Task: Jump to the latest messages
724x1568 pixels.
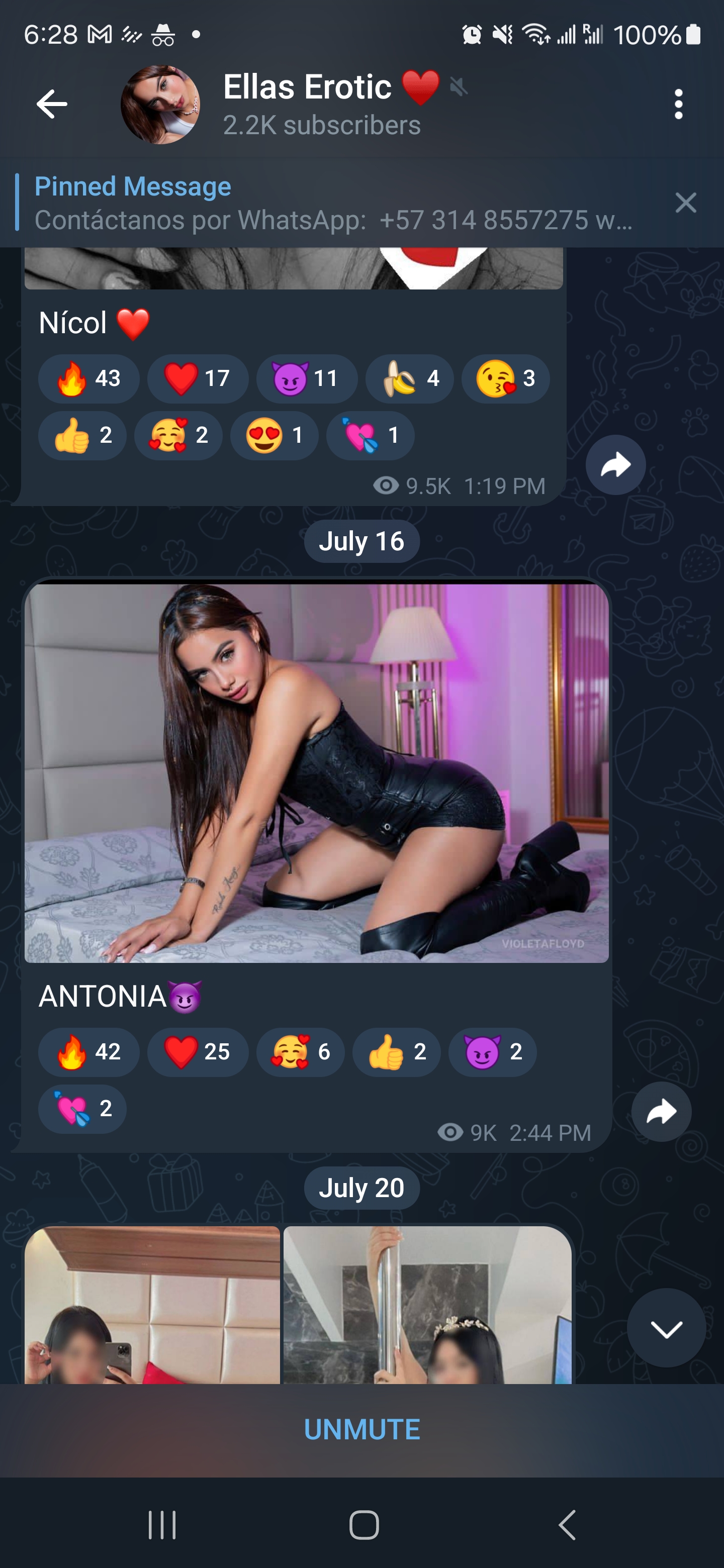Action: (666, 1328)
